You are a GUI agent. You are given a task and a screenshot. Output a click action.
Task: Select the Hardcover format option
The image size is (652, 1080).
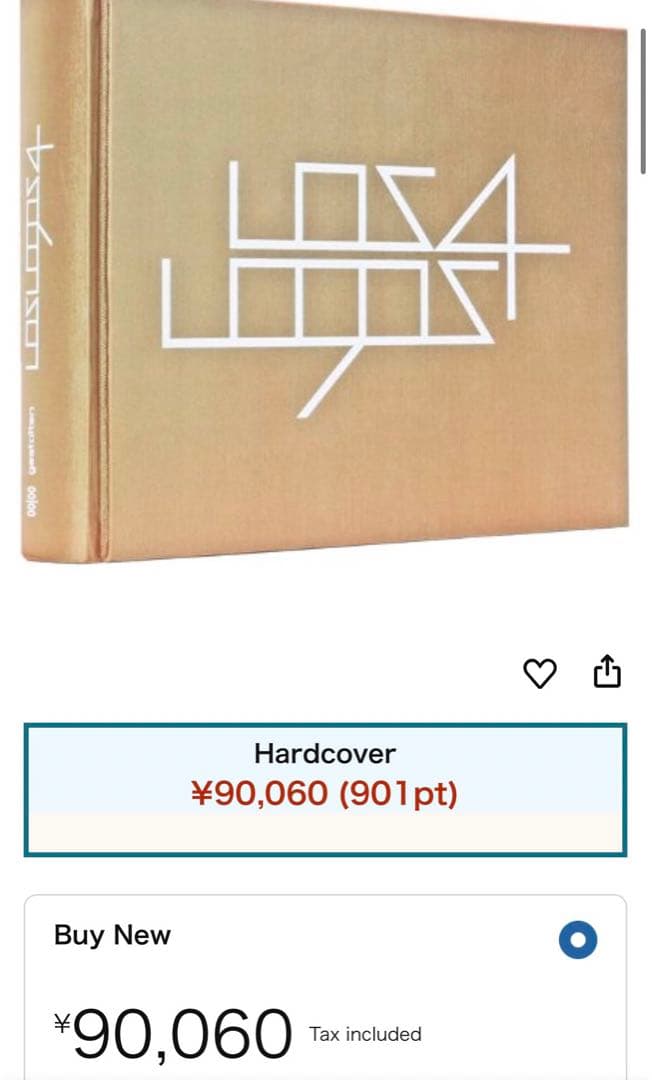pyautogui.click(x=325, y=790)
